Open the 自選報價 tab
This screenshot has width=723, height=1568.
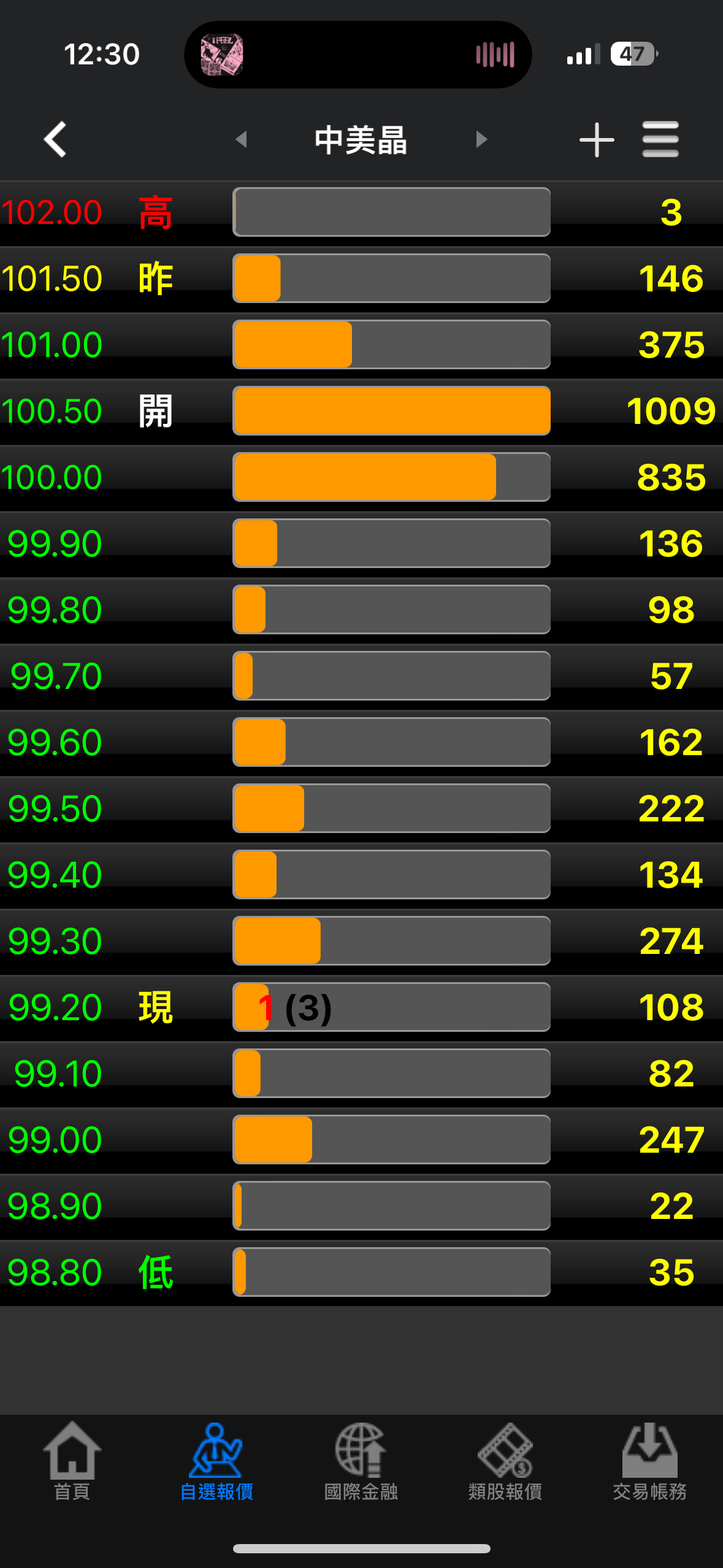(216, 1461)
